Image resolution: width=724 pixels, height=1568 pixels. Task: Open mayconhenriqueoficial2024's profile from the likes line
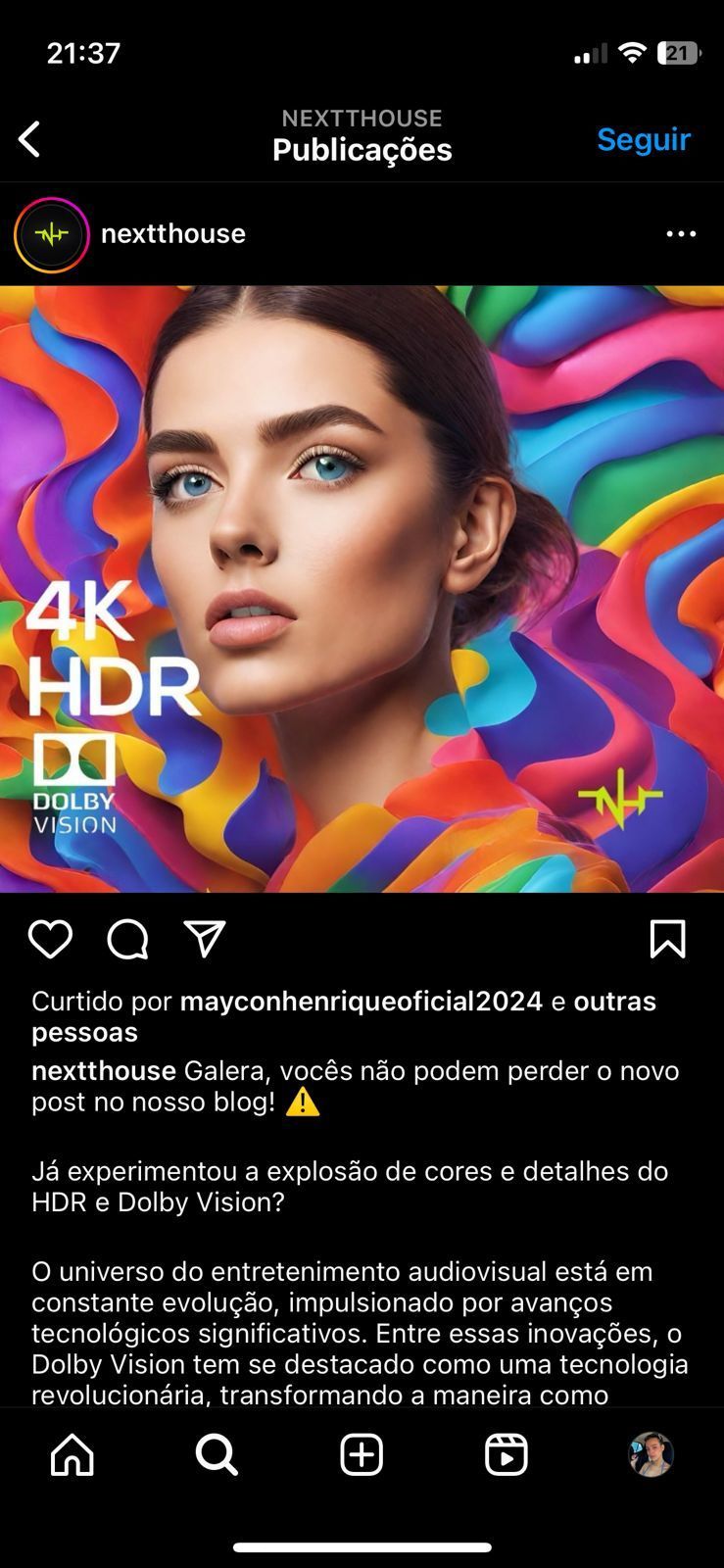(x=361, y=1001)
